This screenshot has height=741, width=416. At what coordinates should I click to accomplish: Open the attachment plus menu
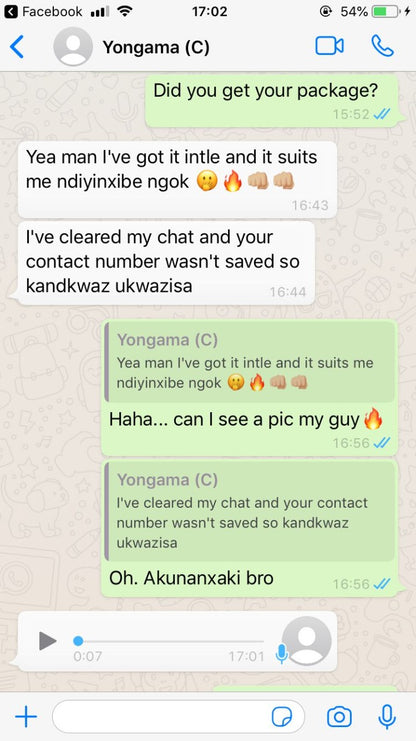(x=26, y=717)
